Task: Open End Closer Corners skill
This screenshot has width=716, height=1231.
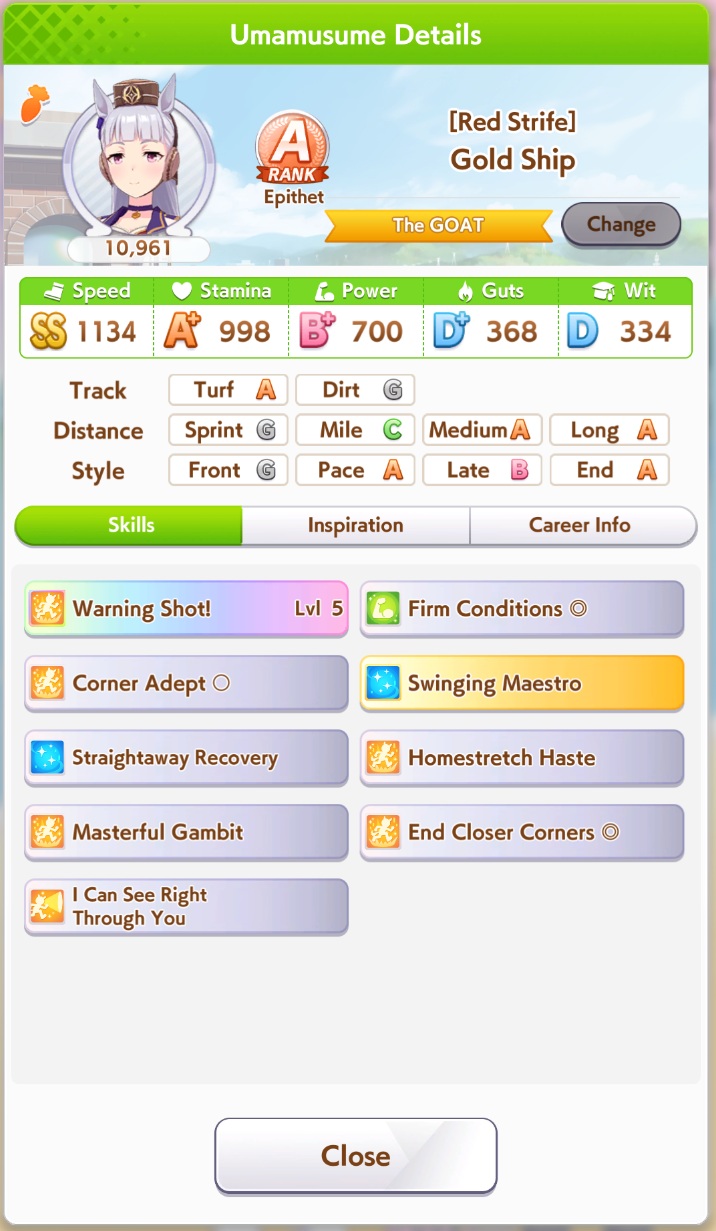Action: [x=521, y=832]
